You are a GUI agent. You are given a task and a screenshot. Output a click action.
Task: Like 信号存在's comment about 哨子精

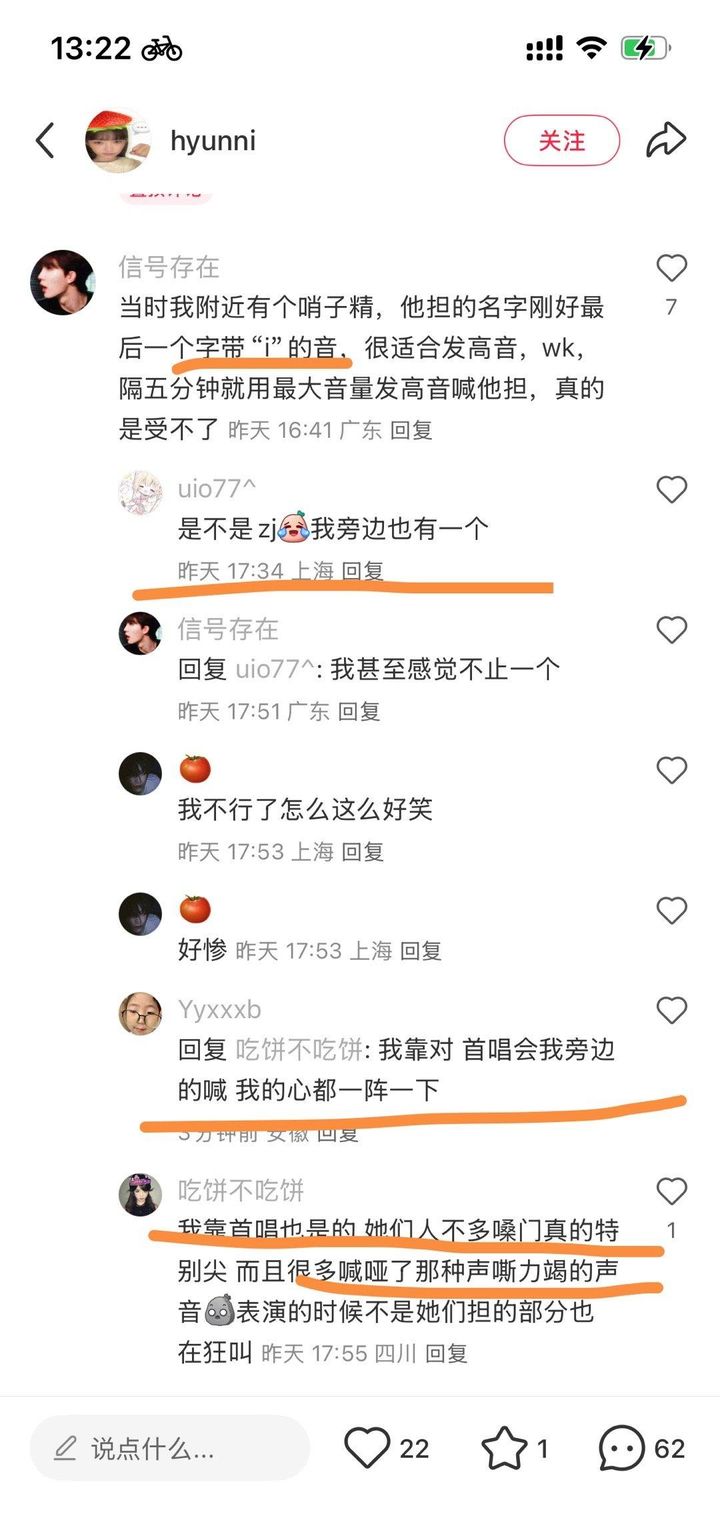coord(671,268)
